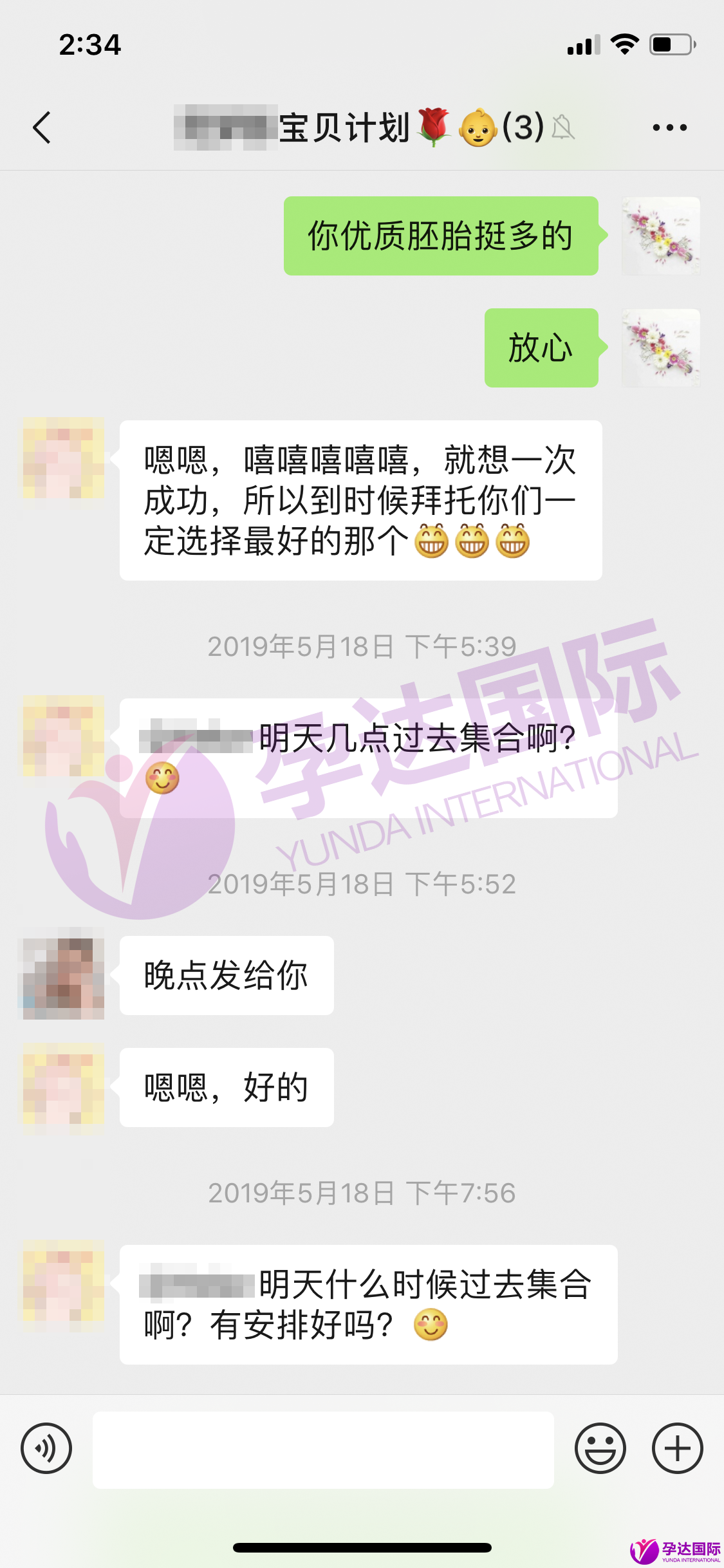Switch to voice message input
Screen dimensions: 724x1568
[x=46, y=1448]
